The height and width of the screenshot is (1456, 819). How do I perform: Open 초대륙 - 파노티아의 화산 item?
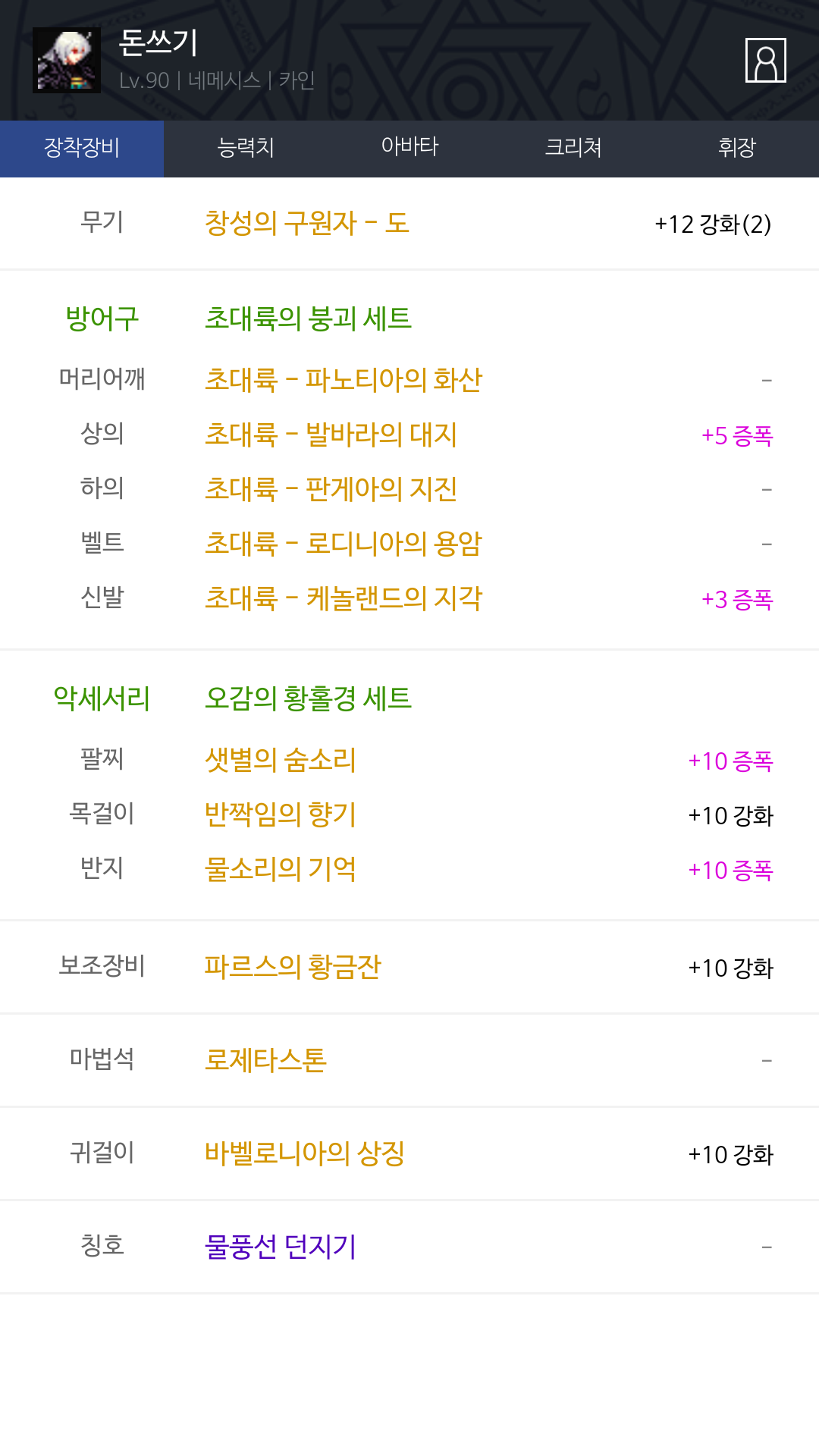[x=344, y=380]
